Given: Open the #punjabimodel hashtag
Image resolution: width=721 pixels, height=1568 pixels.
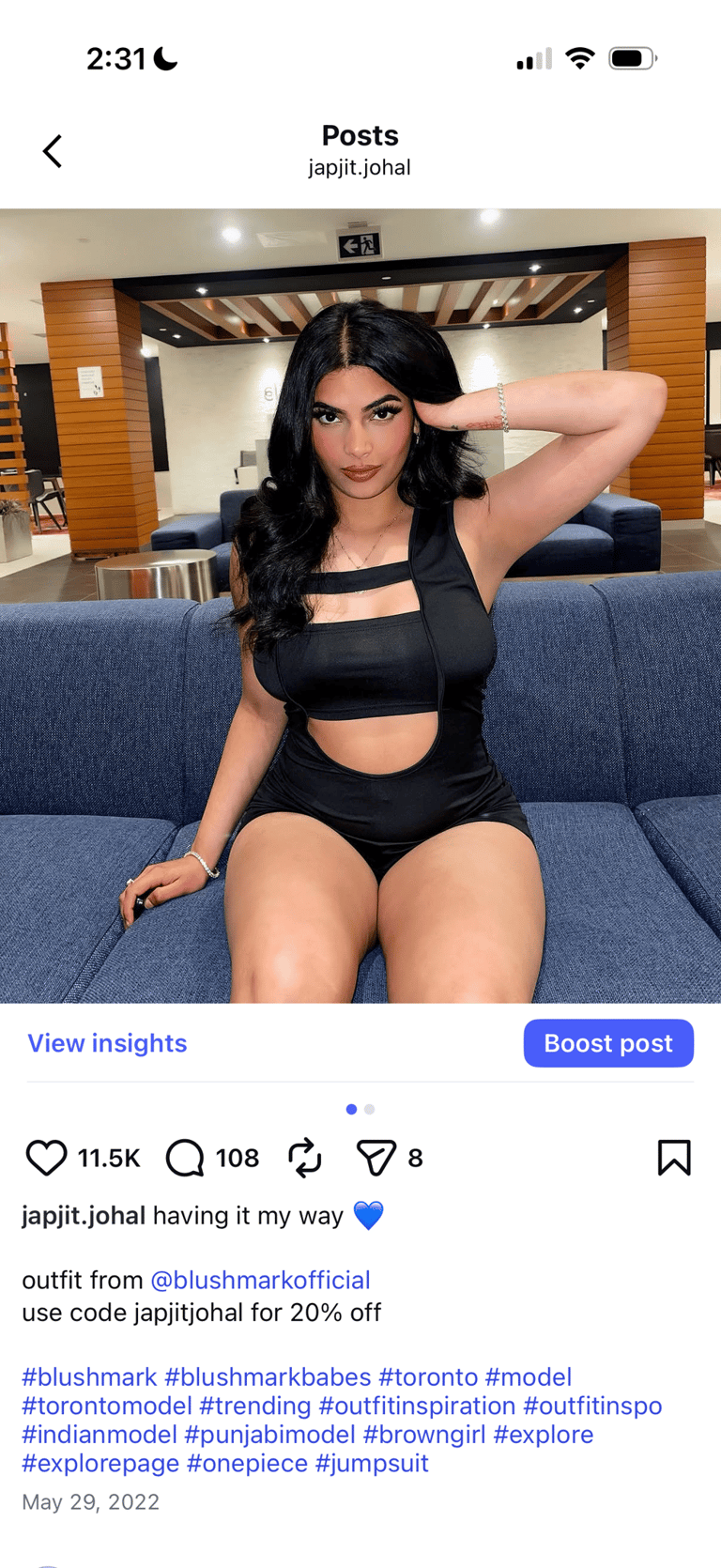Looking at the screenshot, I should coord(269,1435).
